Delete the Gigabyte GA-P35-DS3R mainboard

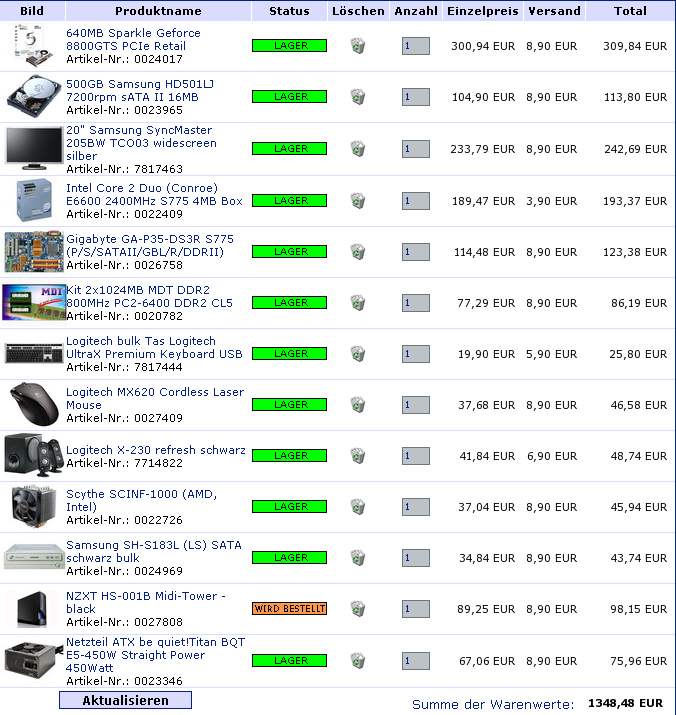(357, 252)
